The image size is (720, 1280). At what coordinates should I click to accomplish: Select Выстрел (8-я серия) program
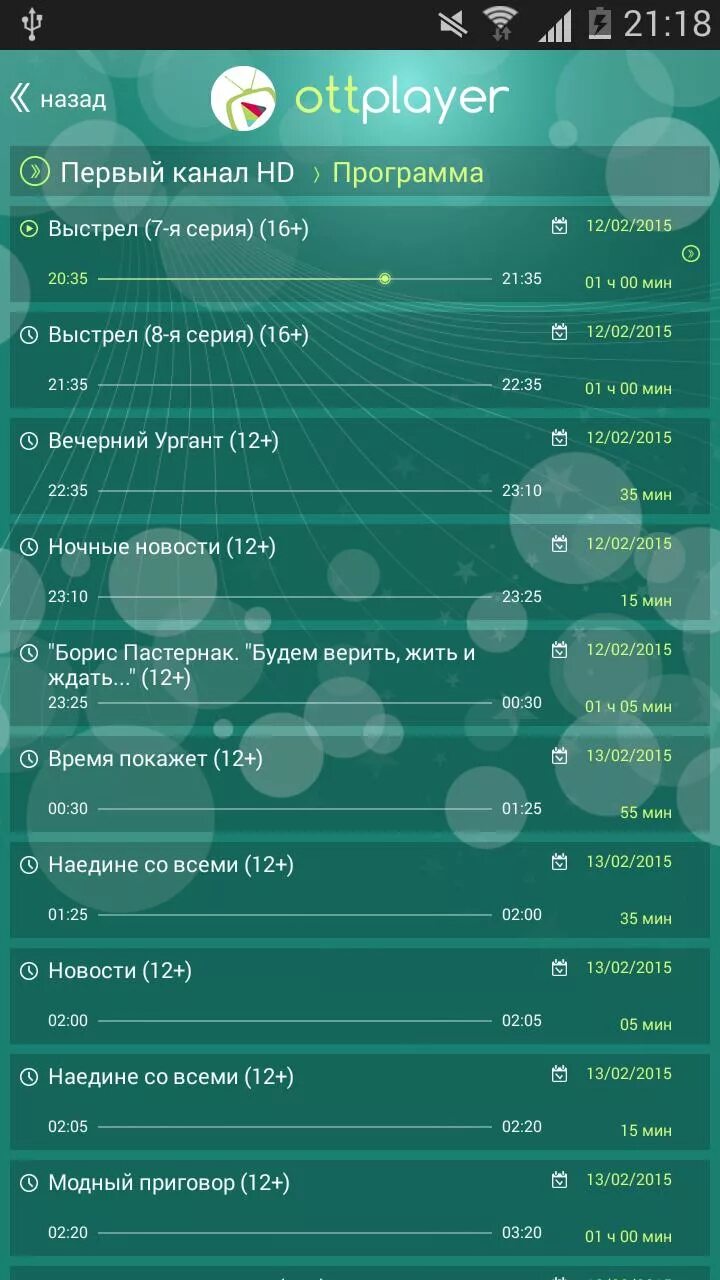pos(360,360)
